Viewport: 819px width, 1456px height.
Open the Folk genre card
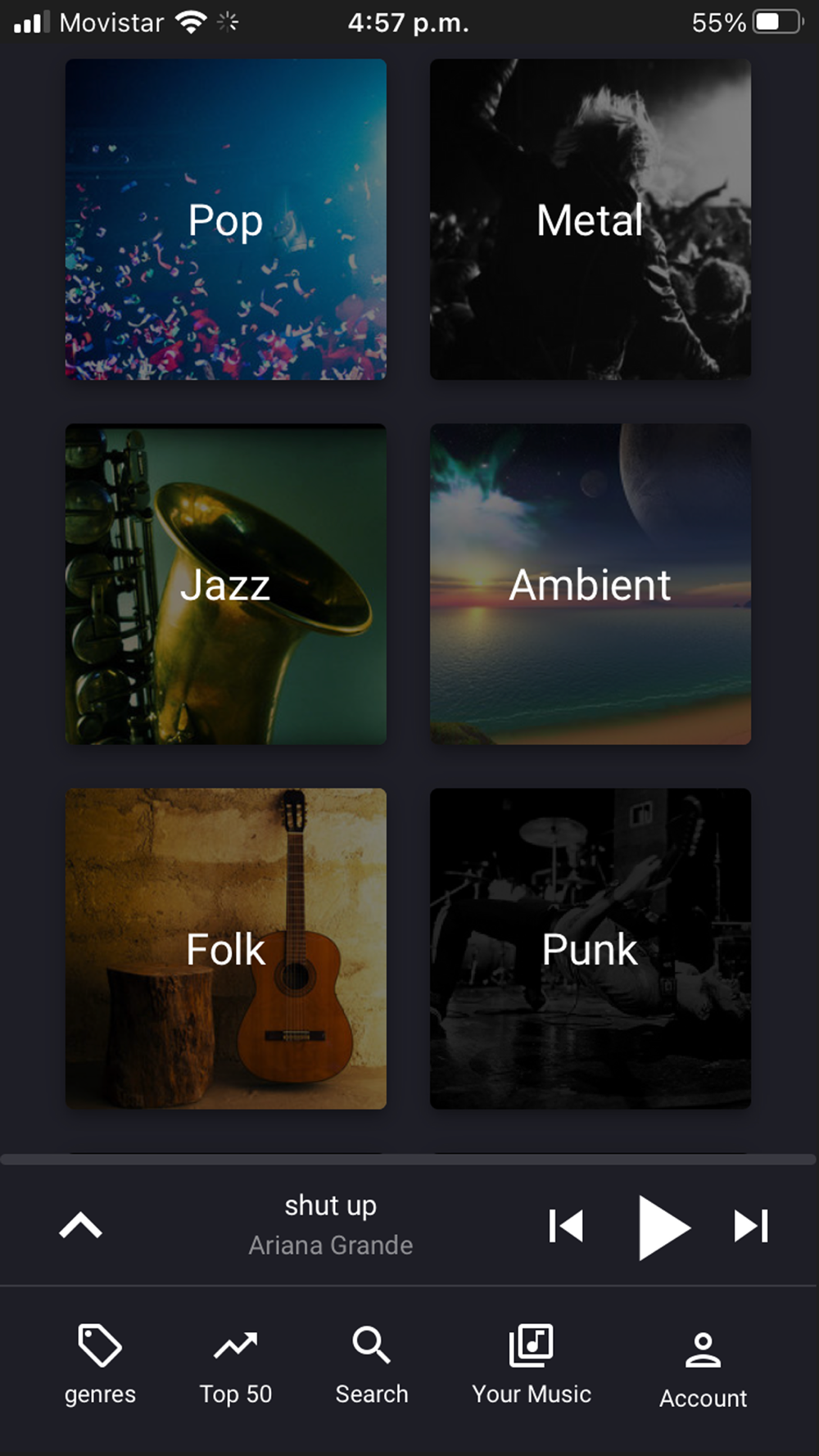click(225, 948)
